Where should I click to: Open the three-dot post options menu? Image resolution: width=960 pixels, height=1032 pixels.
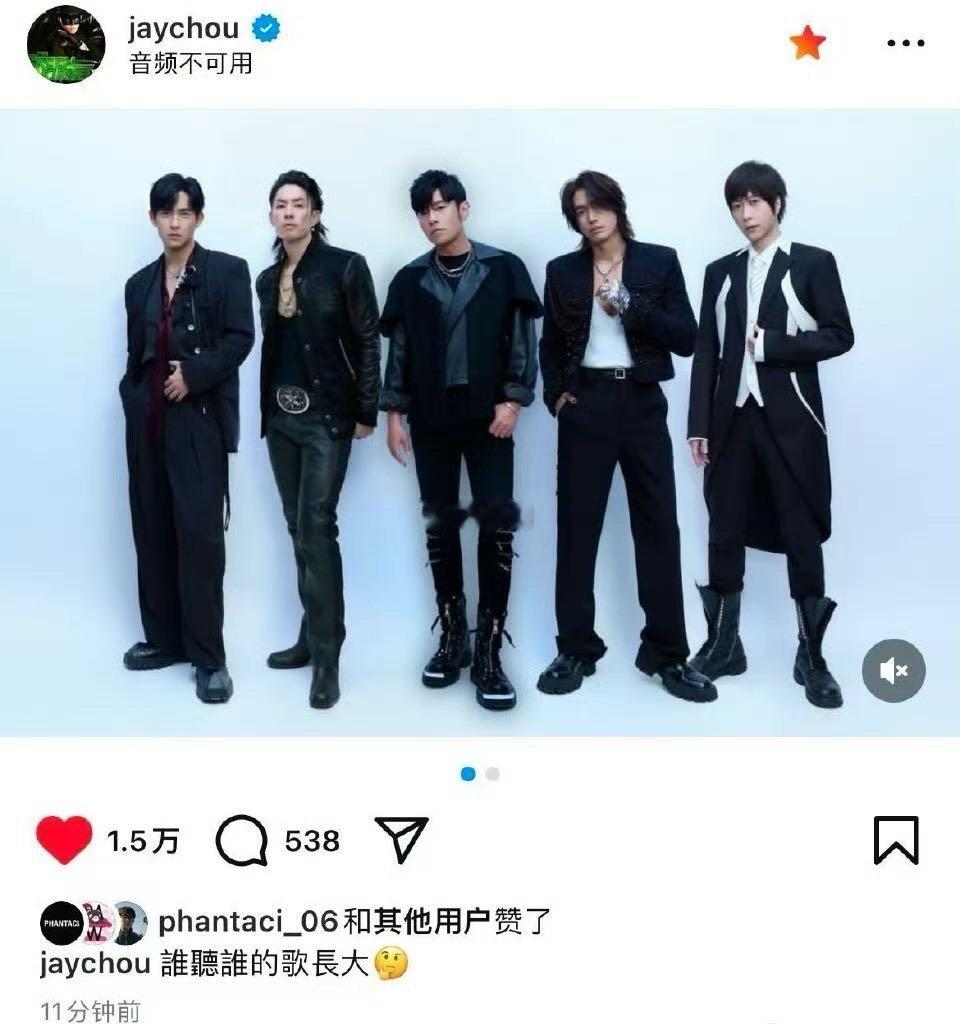click(906, 42)
